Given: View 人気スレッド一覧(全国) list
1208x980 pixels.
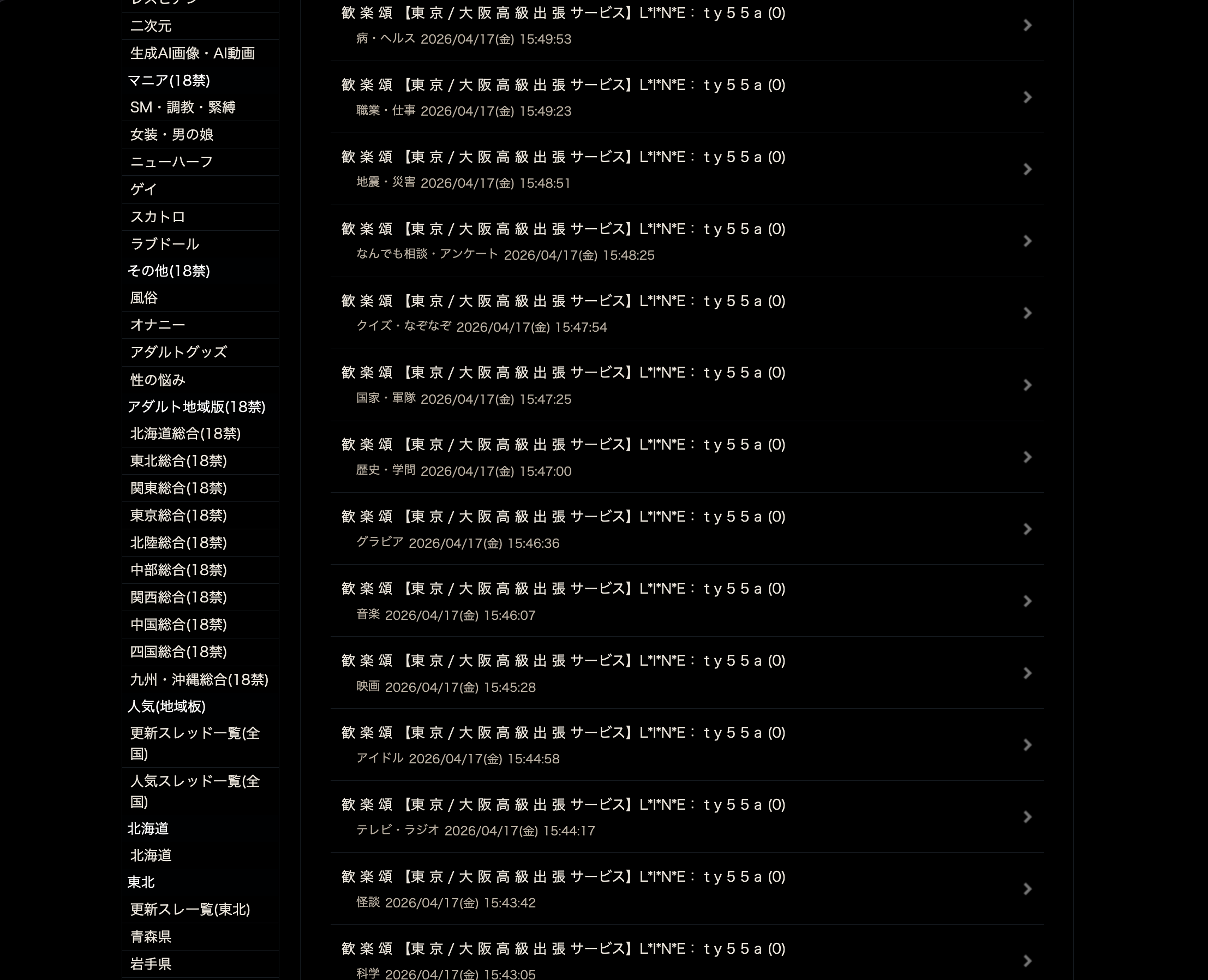Looking at the screenshot, I should point(195,791).
